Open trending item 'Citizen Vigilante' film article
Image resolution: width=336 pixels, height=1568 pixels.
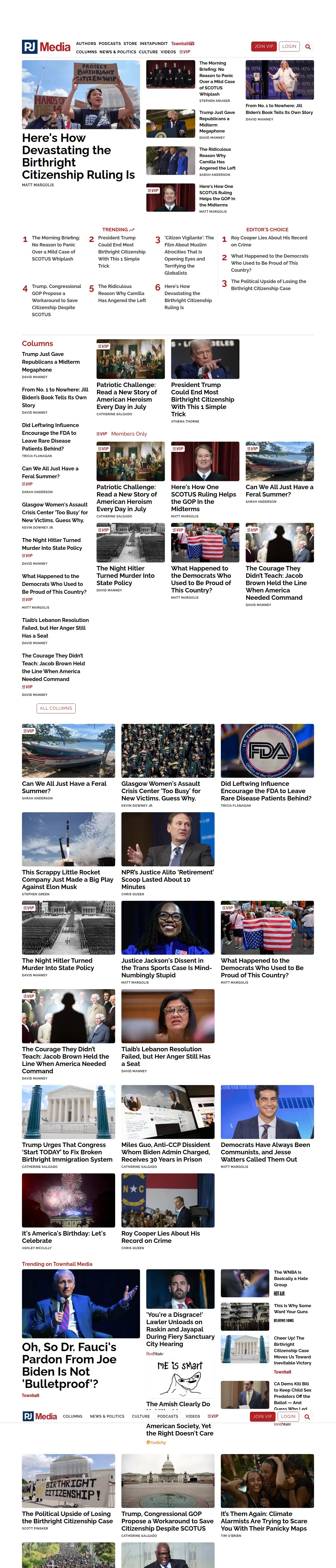click(x=189, y=256)
